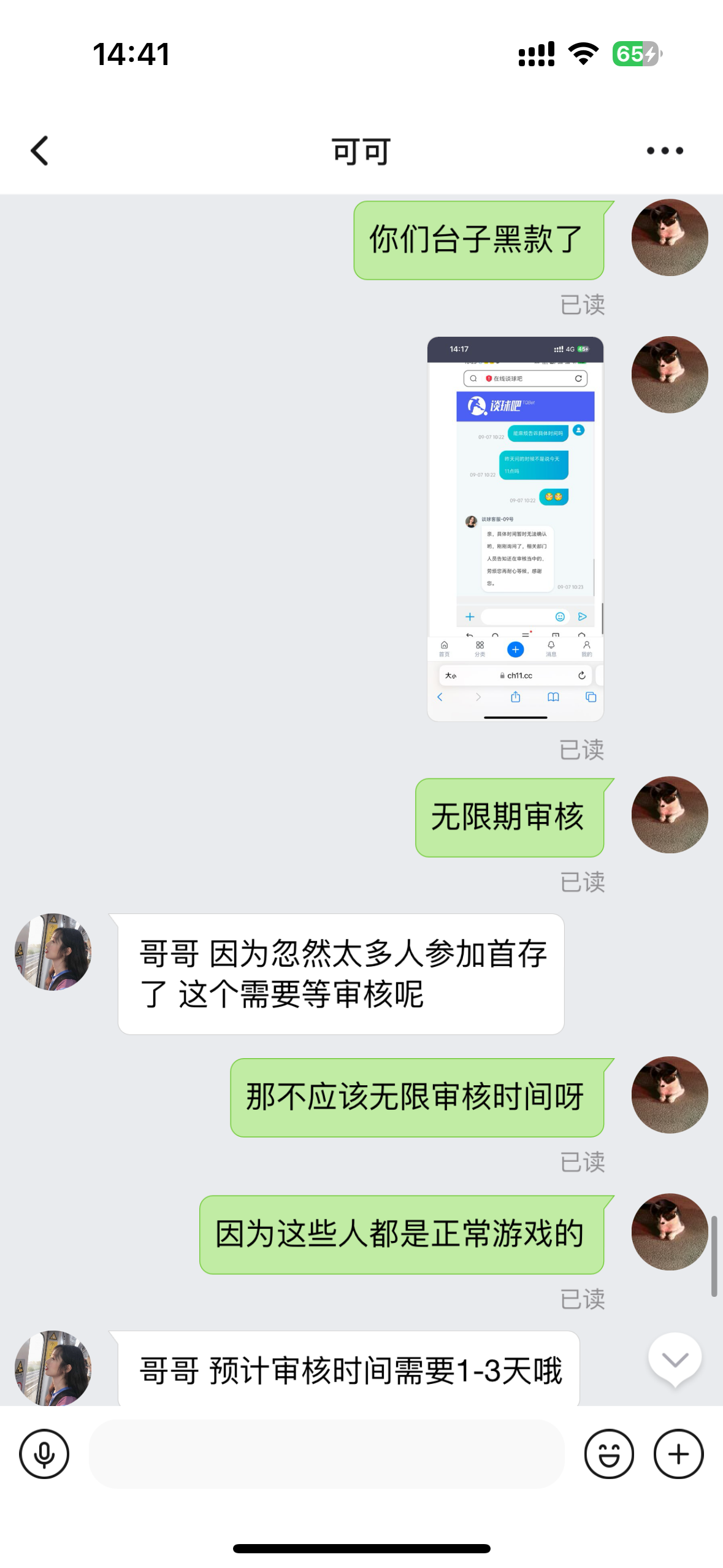
Task: Open the three-dot chat options menu
Action: [665, 151]
